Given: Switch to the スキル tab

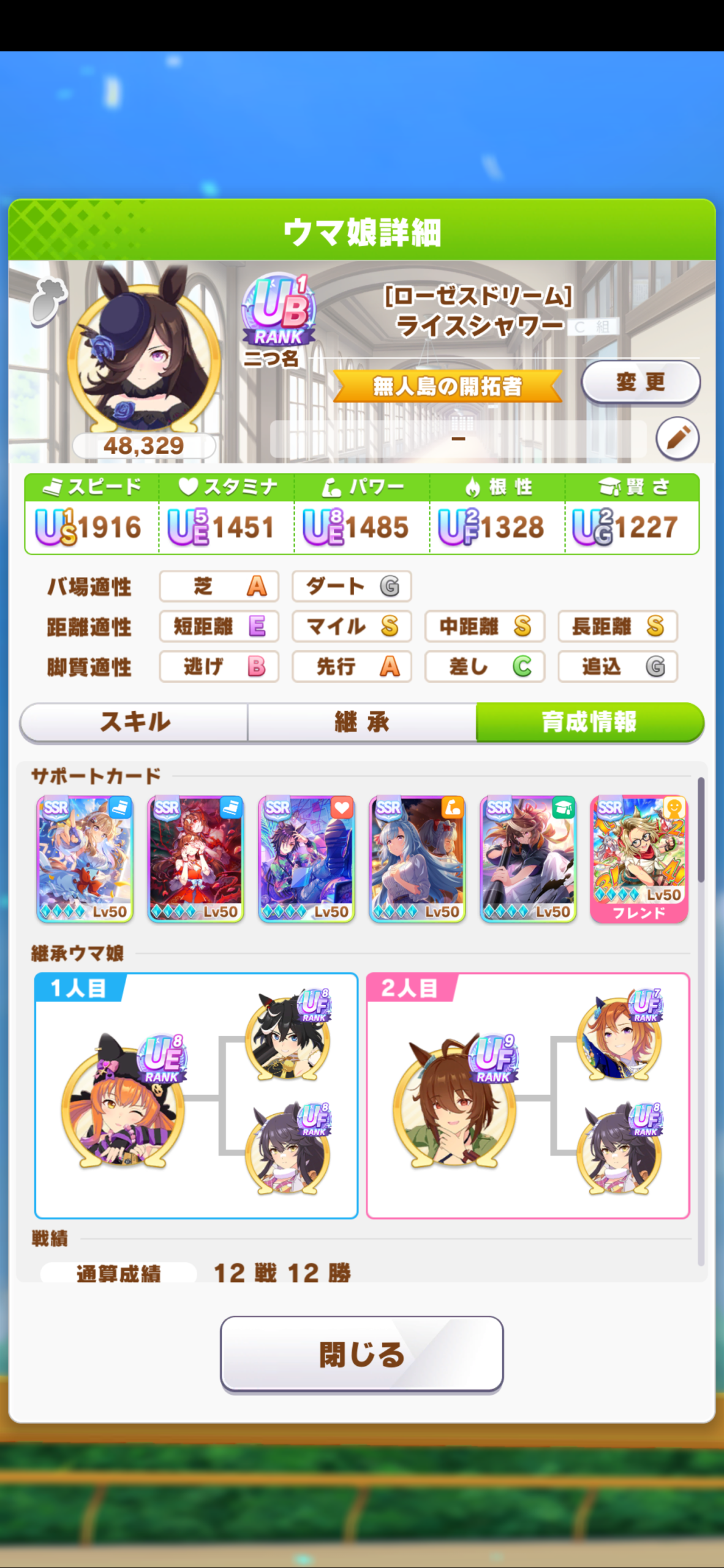Looking at the screenshot, I should [x=134, y=722].
